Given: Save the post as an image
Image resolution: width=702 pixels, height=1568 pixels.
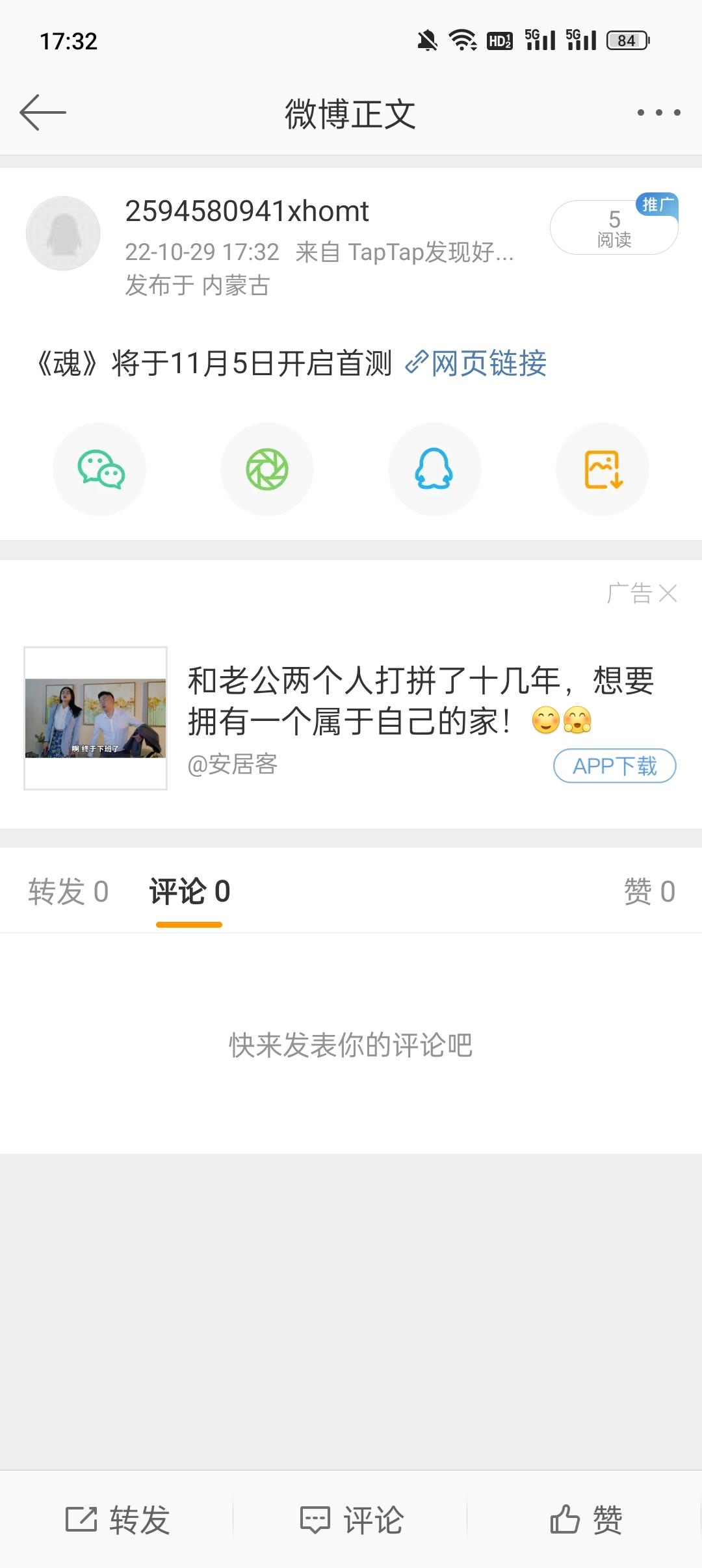Looking at the screenshot, I should click(603, 469).
